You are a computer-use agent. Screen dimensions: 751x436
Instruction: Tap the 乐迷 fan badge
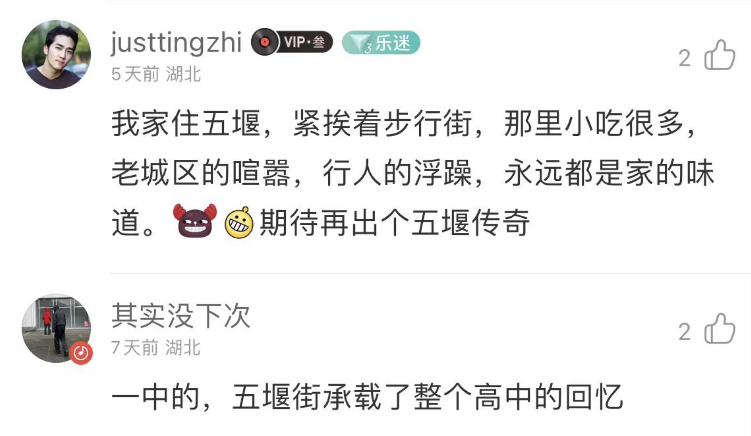click(381, 43)
